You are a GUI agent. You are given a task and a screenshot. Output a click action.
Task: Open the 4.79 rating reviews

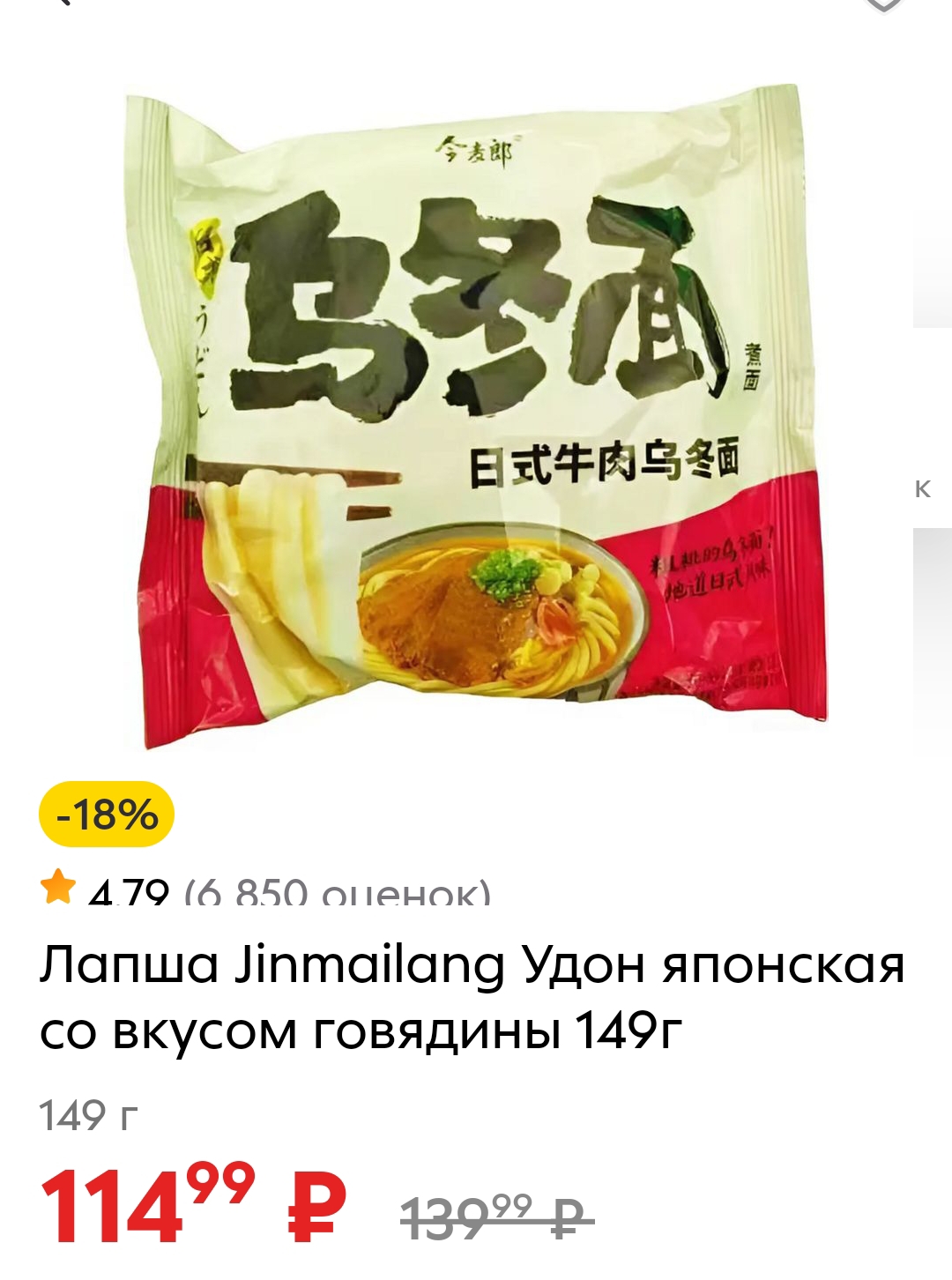tap(265, 889)
